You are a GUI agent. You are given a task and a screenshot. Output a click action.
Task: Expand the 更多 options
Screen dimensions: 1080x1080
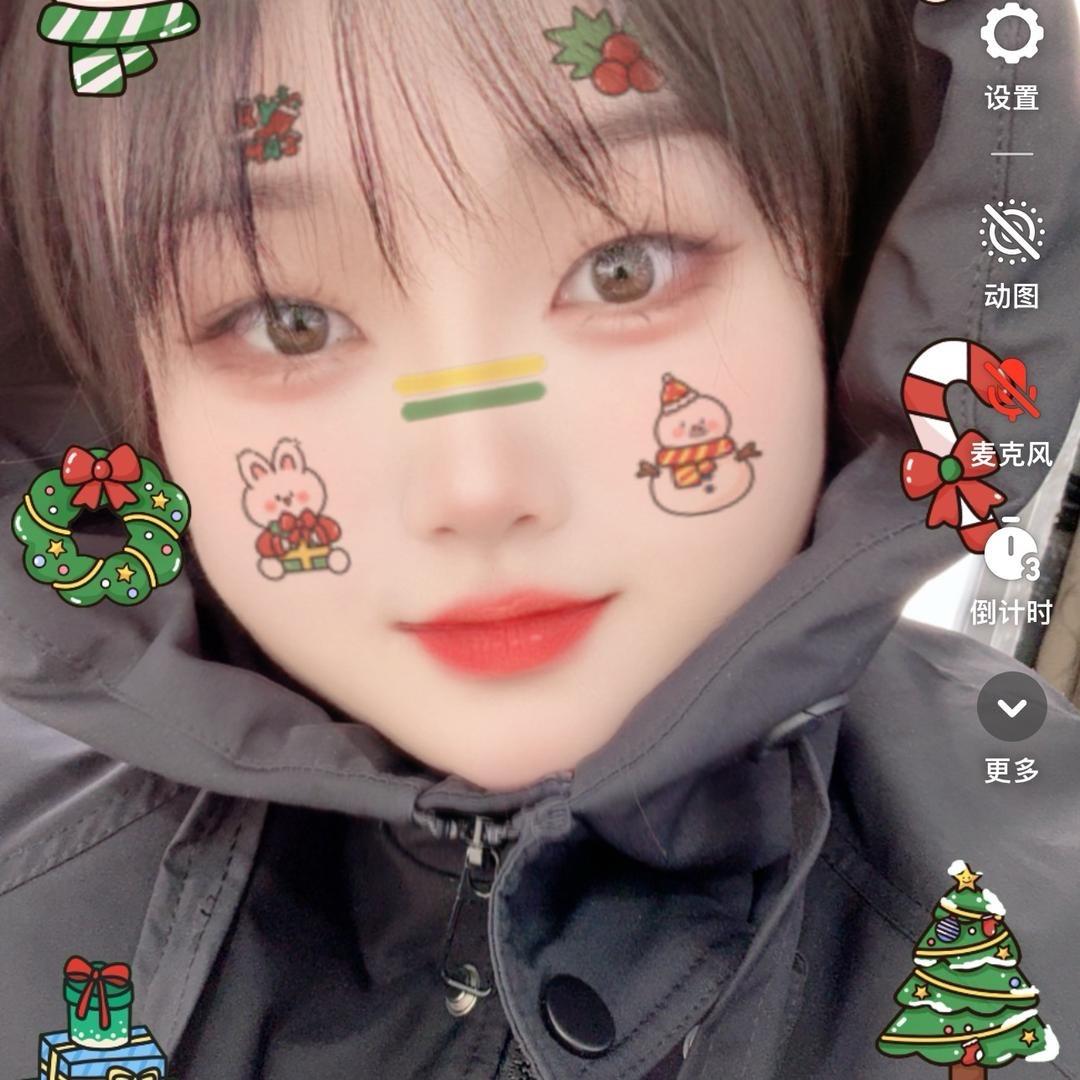1011,708
